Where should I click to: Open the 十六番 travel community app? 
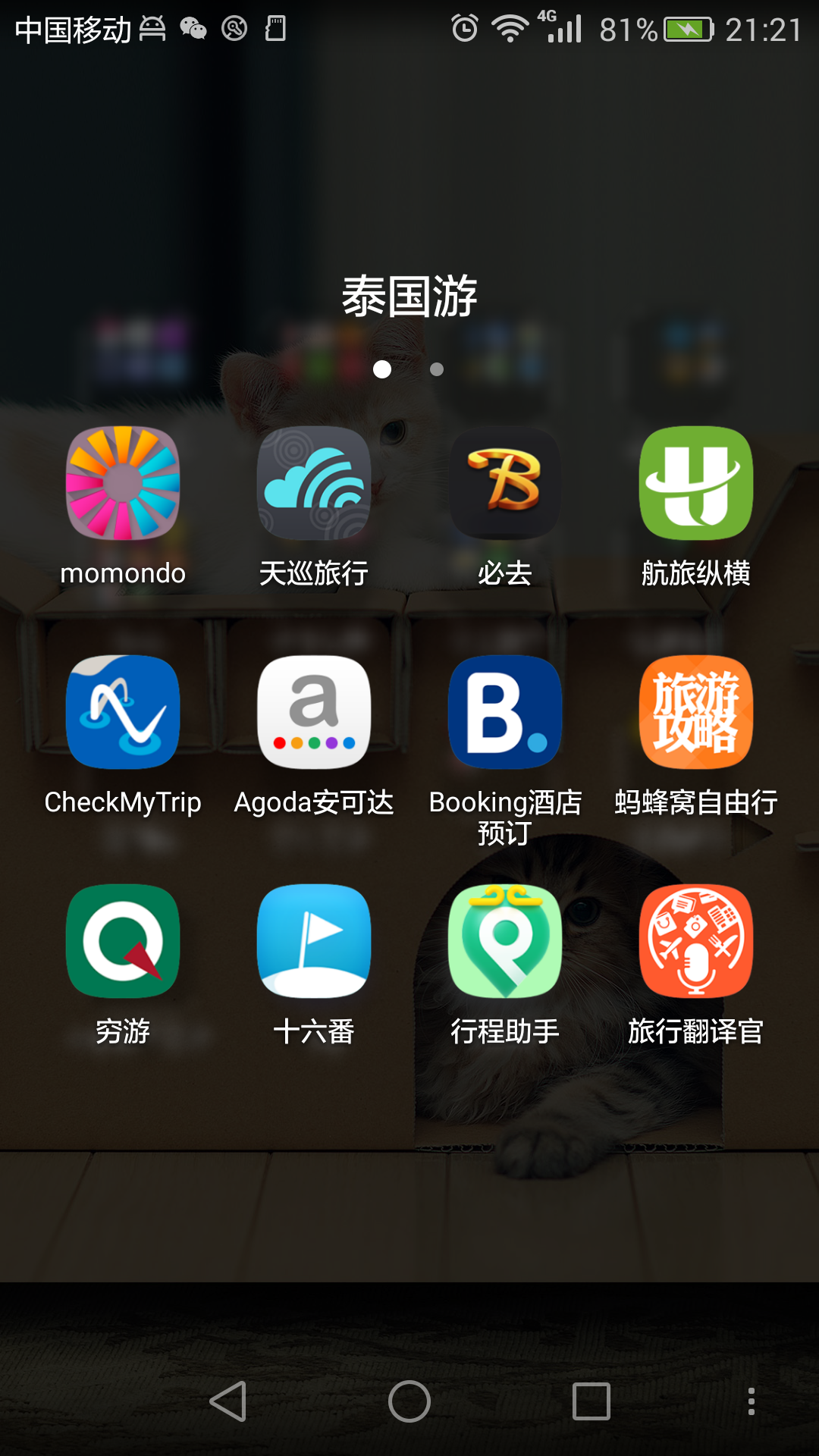(313, 942)
